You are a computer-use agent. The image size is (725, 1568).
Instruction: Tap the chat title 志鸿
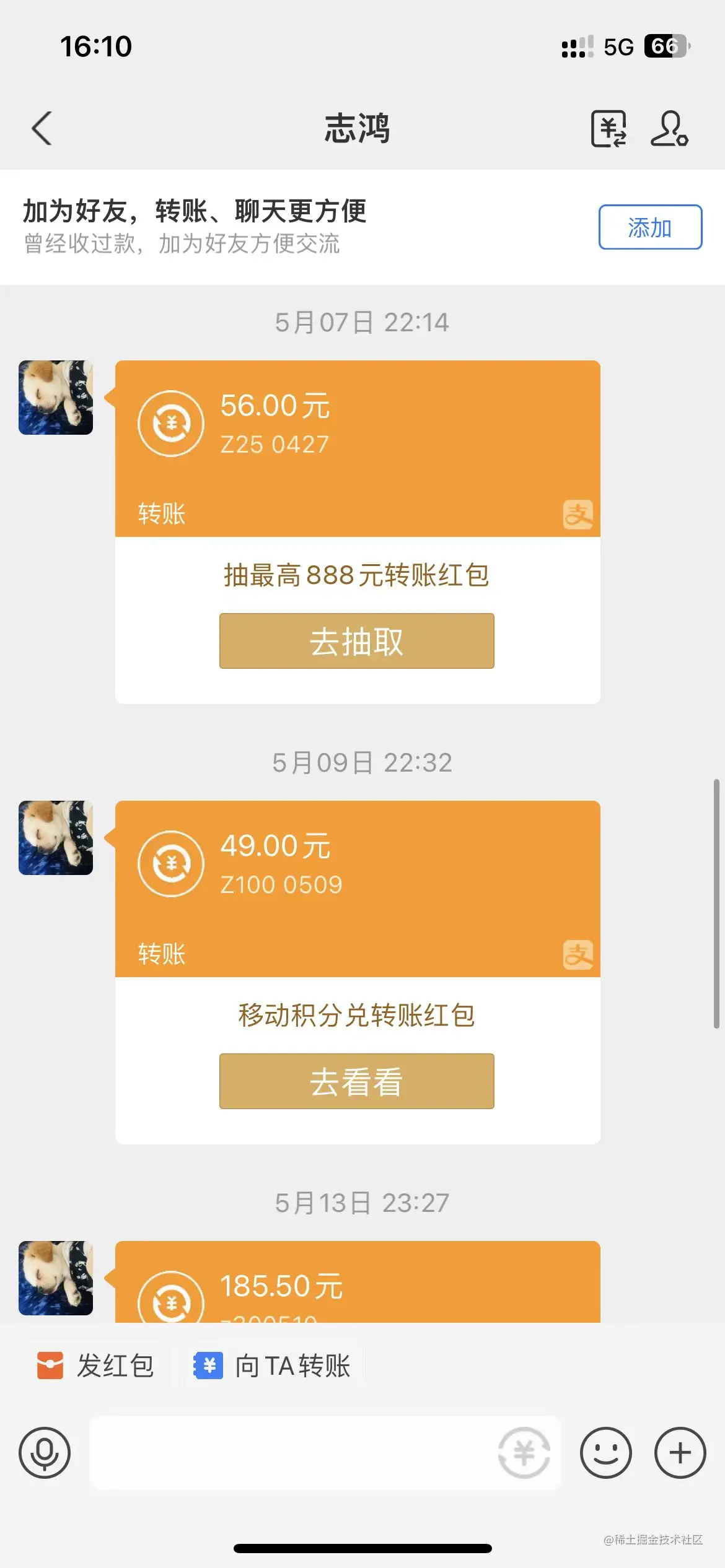pyautogui.click(x=357, y=128)
